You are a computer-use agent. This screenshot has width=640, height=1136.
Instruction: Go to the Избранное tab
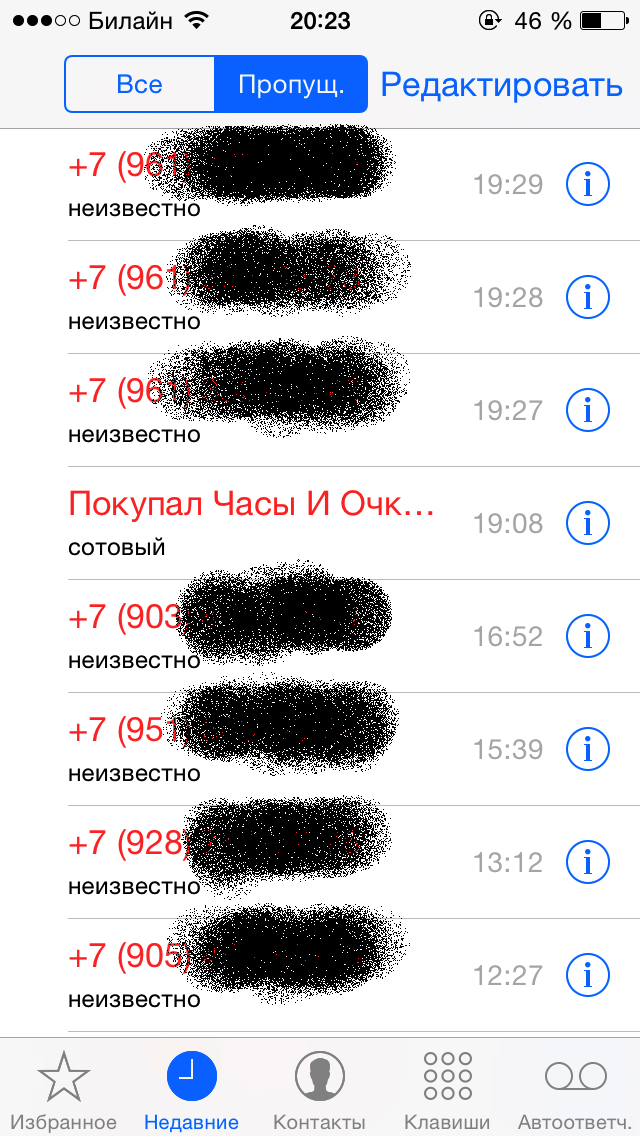coord(64,1087)
